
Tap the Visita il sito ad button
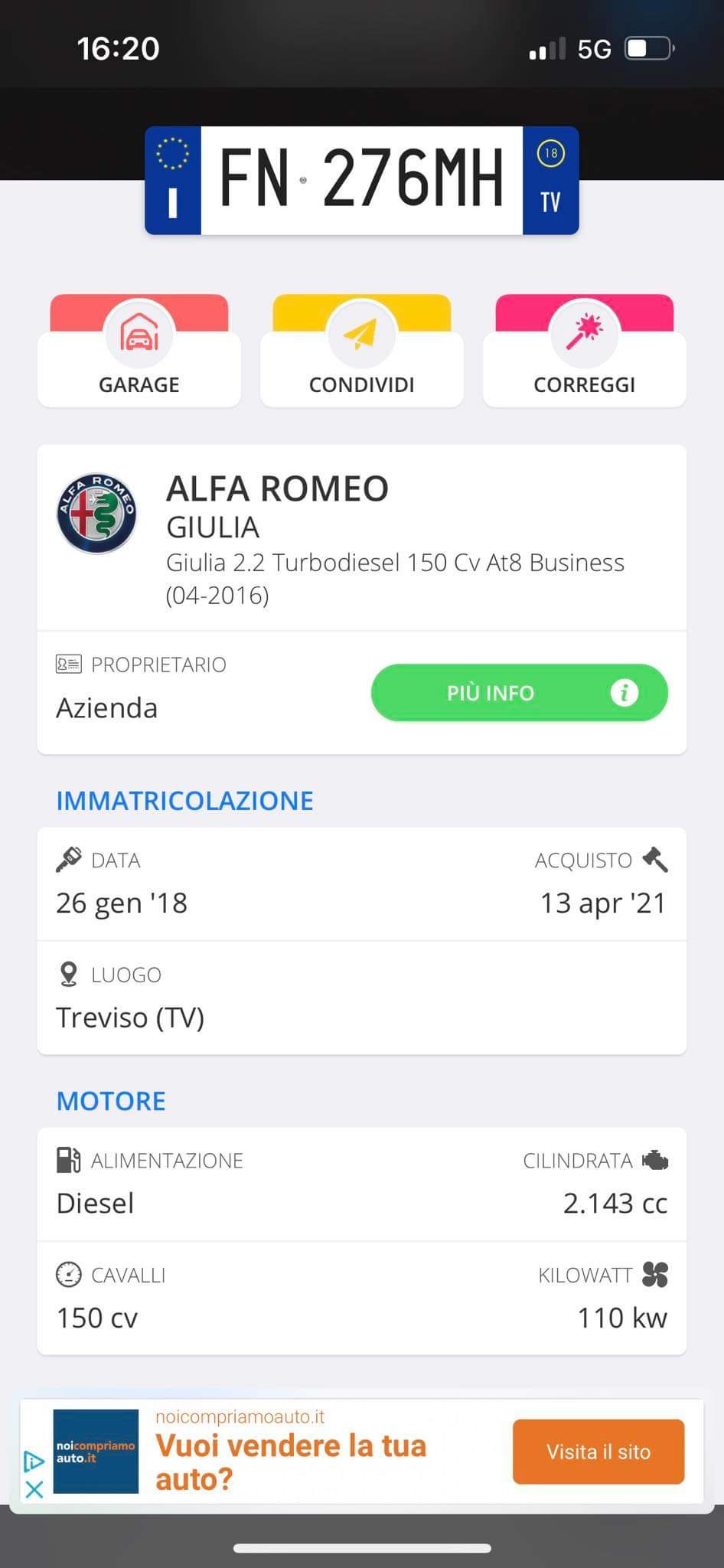tap(598, 1452)
